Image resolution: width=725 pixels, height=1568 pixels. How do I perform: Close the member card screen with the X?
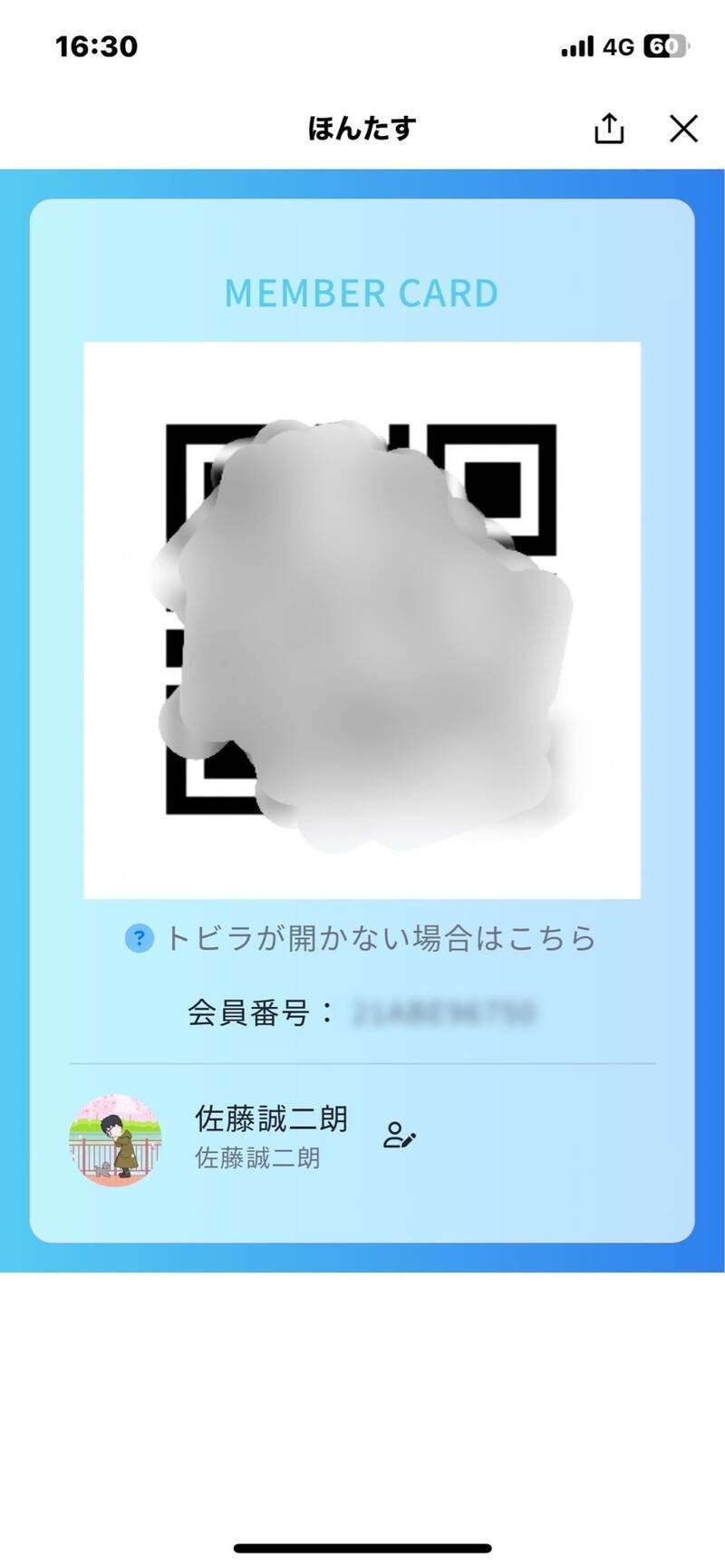[x=682, y=129]
